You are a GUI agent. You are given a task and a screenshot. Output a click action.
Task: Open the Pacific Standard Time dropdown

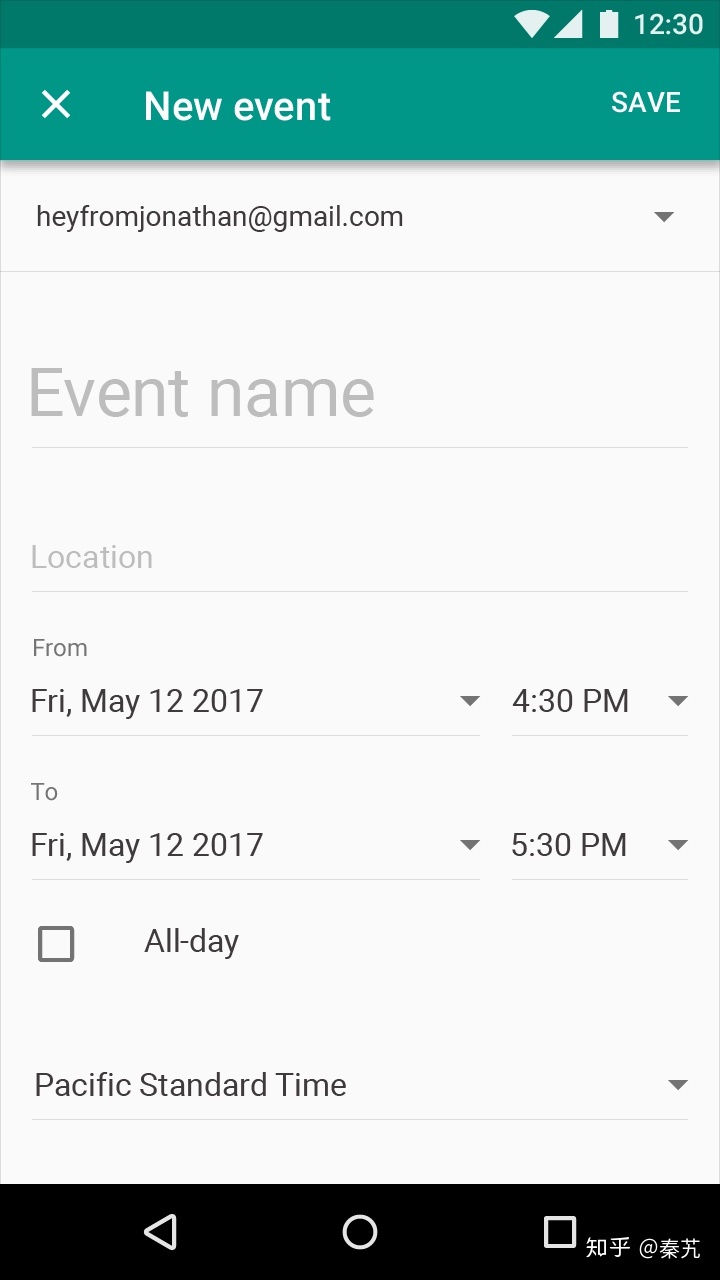point(360,1086)
